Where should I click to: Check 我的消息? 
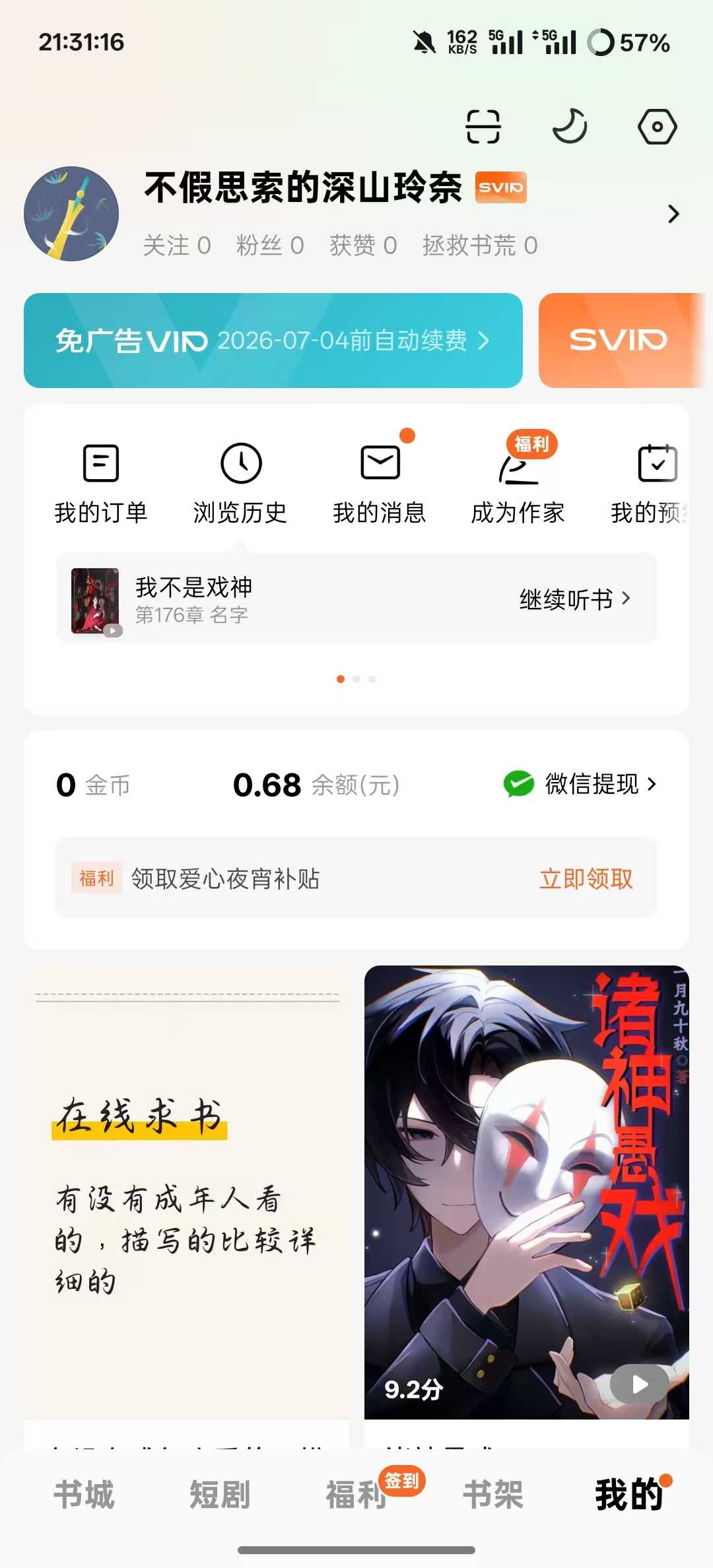coord(380,483)
